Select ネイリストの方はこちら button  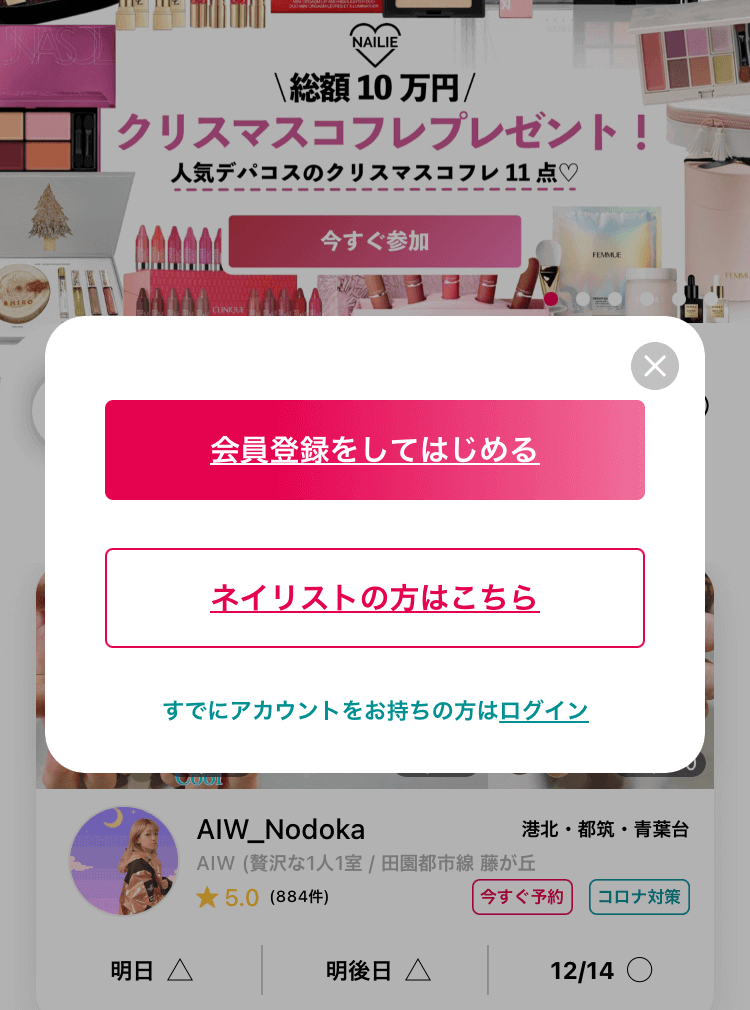[x=375, y=598]
